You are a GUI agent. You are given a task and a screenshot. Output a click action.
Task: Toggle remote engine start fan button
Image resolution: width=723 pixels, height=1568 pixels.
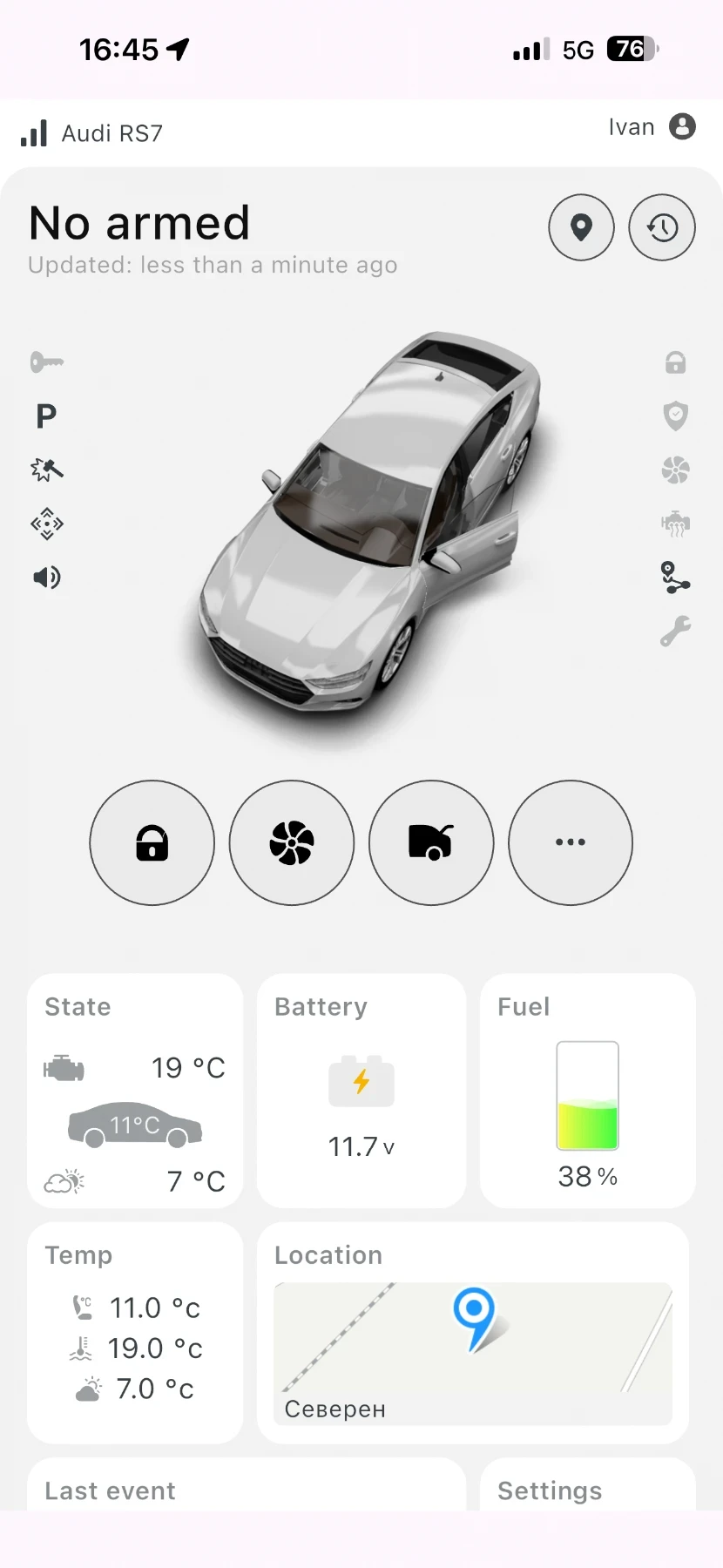(292, 842)
